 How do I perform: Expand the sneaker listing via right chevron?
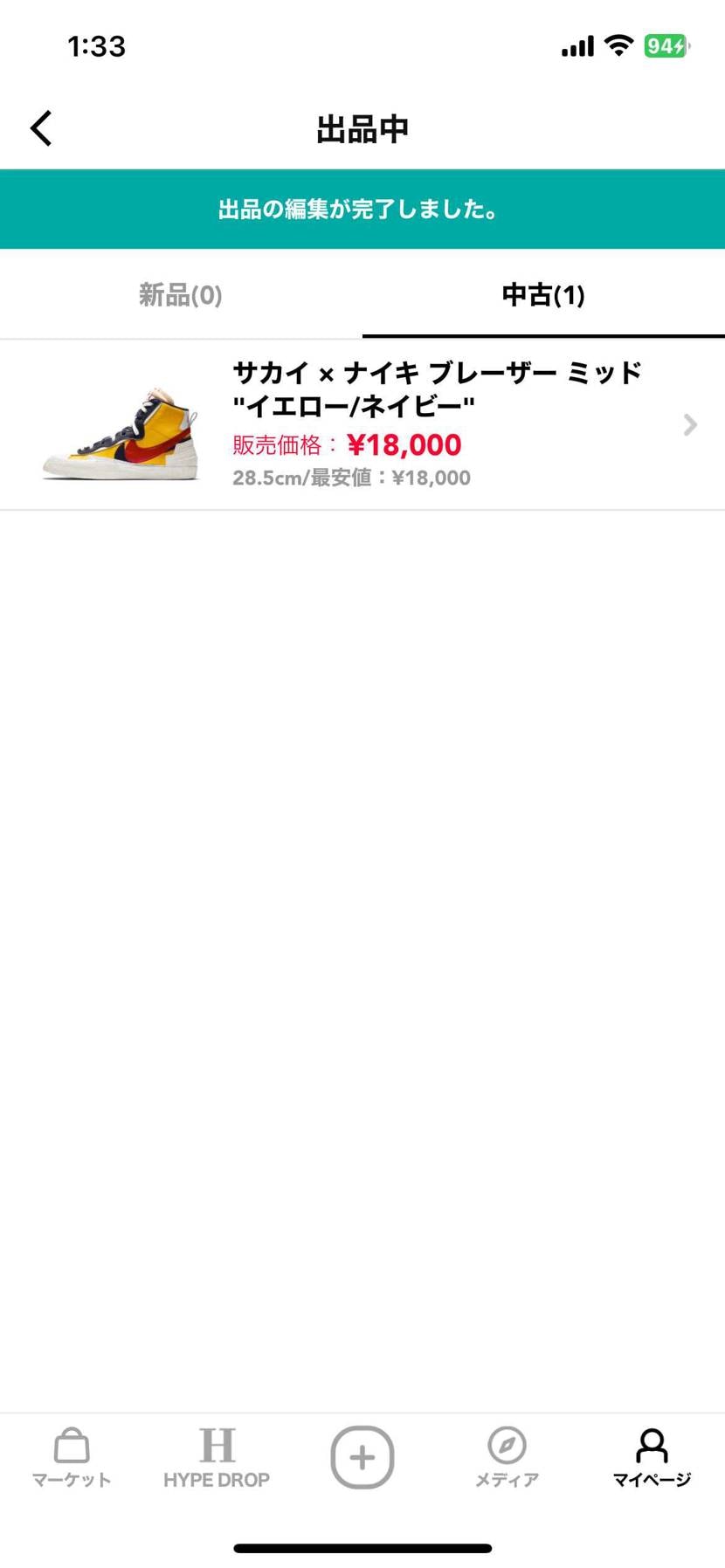coord(690,425)
